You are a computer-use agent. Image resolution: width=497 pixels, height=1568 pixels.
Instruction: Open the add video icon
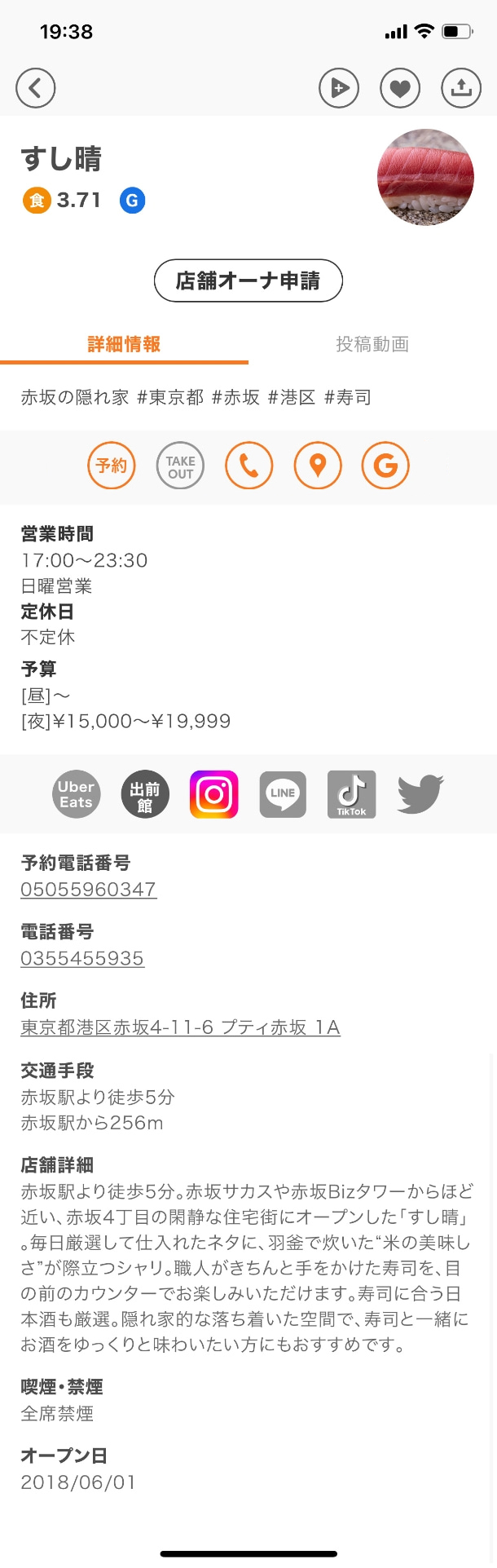[x=339, y=87]
